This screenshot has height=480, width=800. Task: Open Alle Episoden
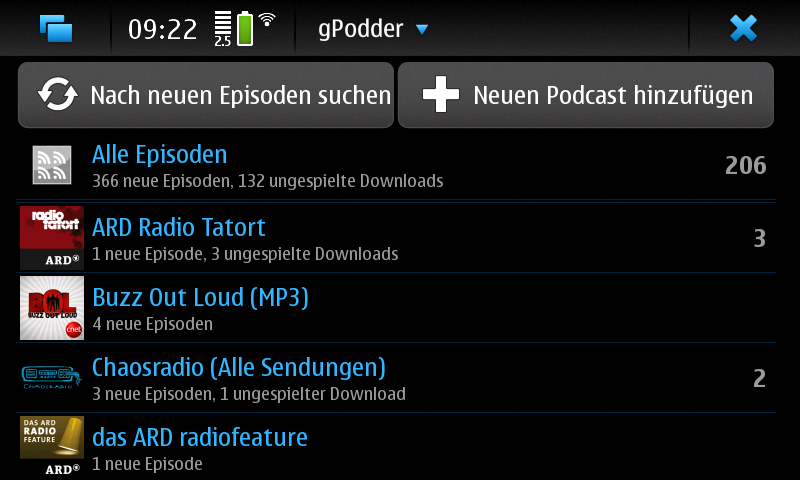(396, 166)
